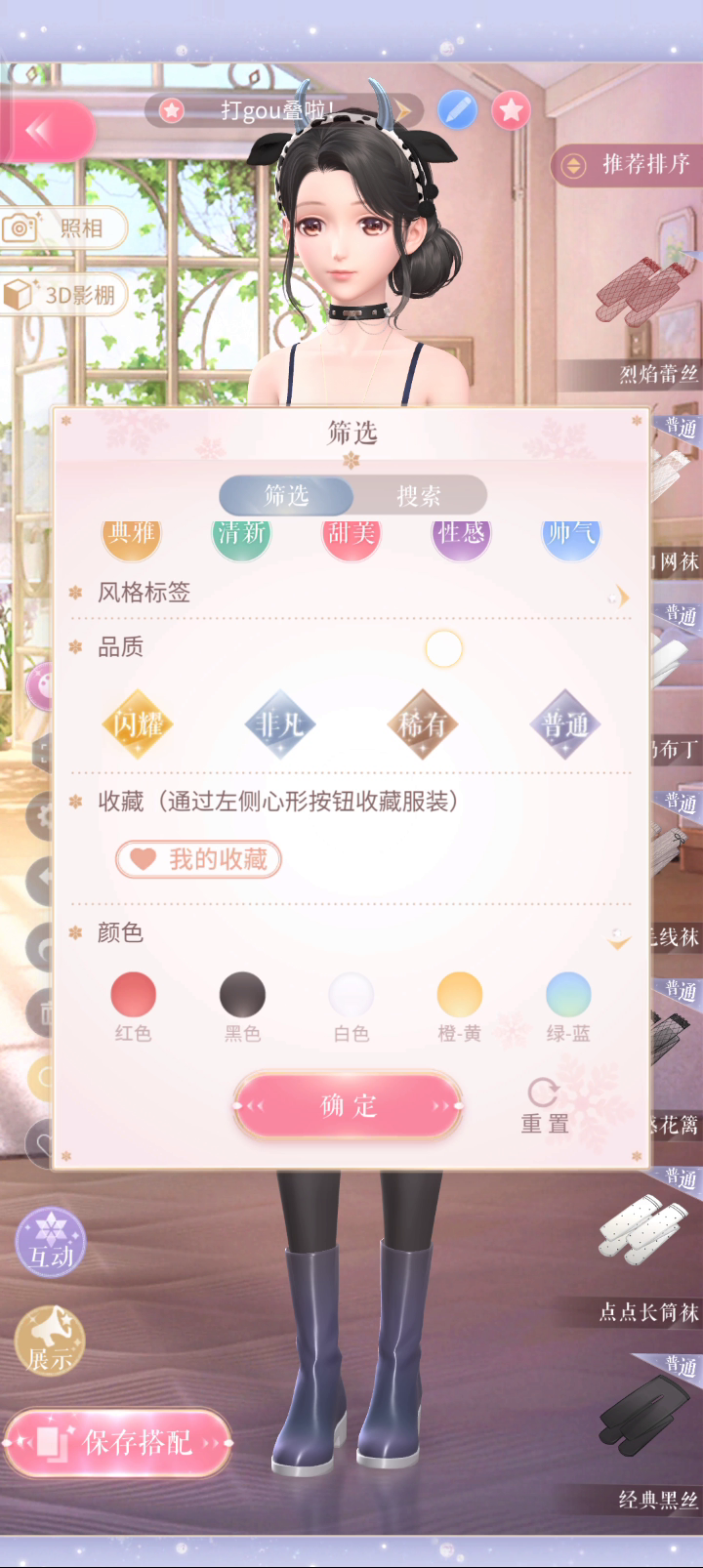The height and width of the screenshot is (1568, 703).
Task: Confirm filters with 确定
Action: [348, 1105]
